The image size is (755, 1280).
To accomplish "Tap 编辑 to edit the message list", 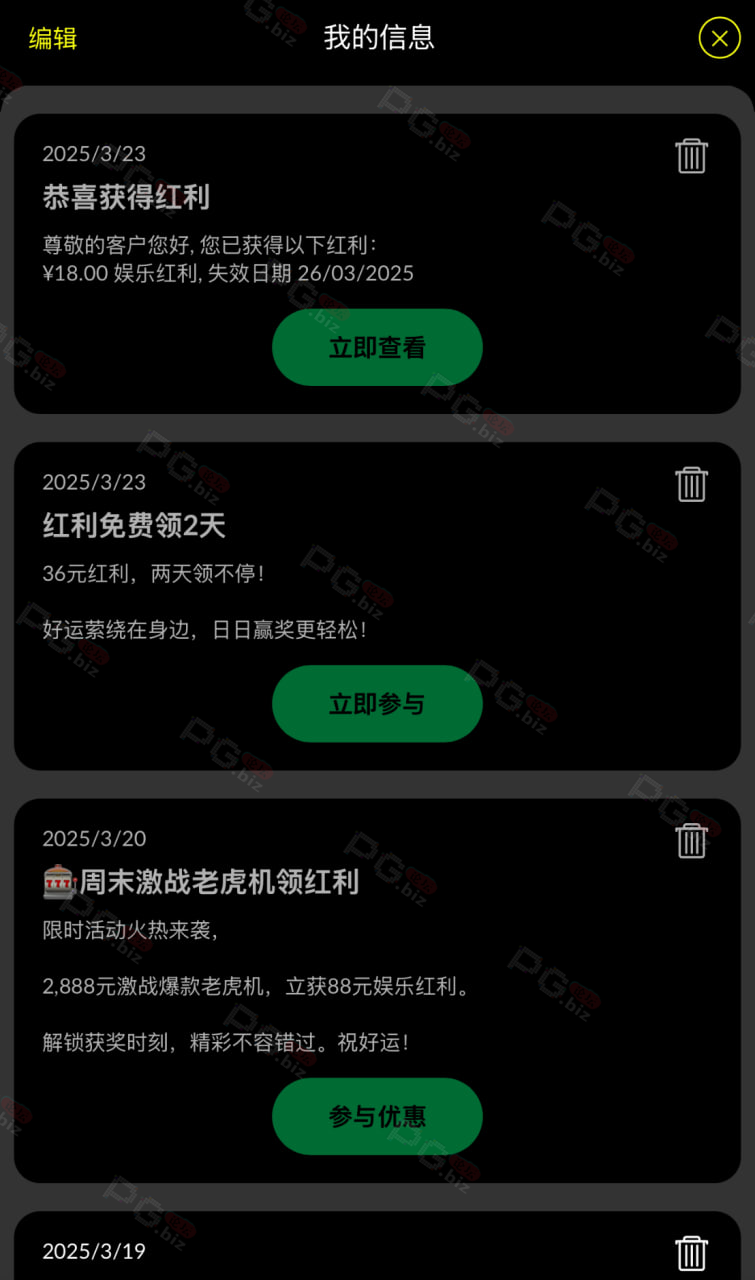I will click(x=53, y=38).
